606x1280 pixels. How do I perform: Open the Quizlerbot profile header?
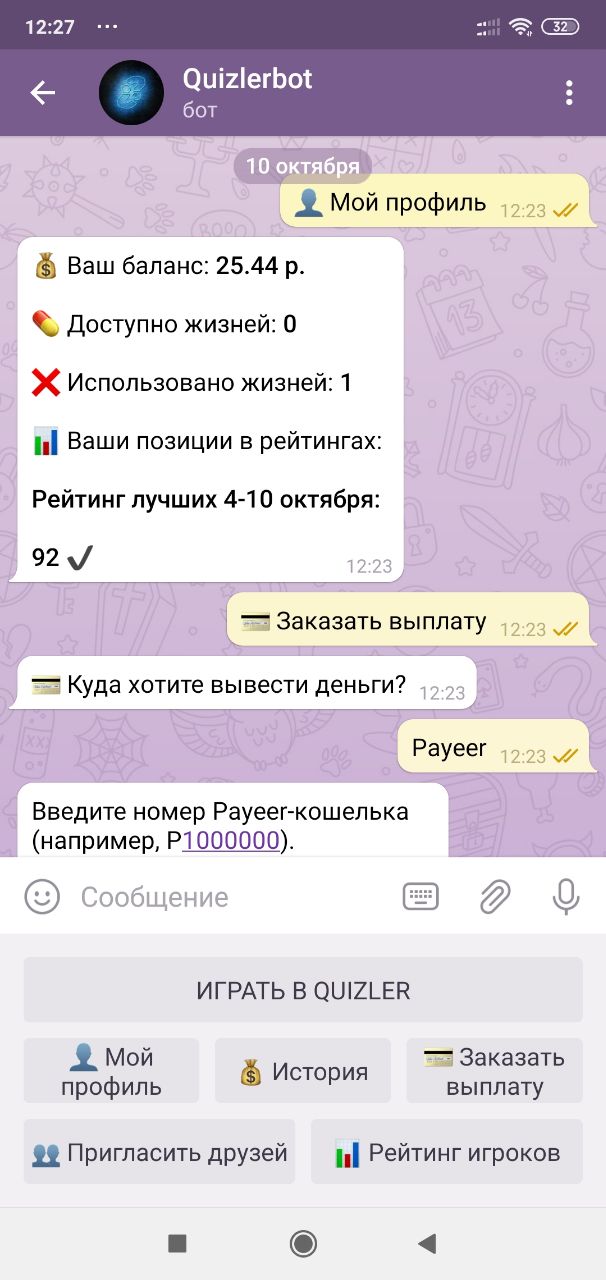coord(247,93)
